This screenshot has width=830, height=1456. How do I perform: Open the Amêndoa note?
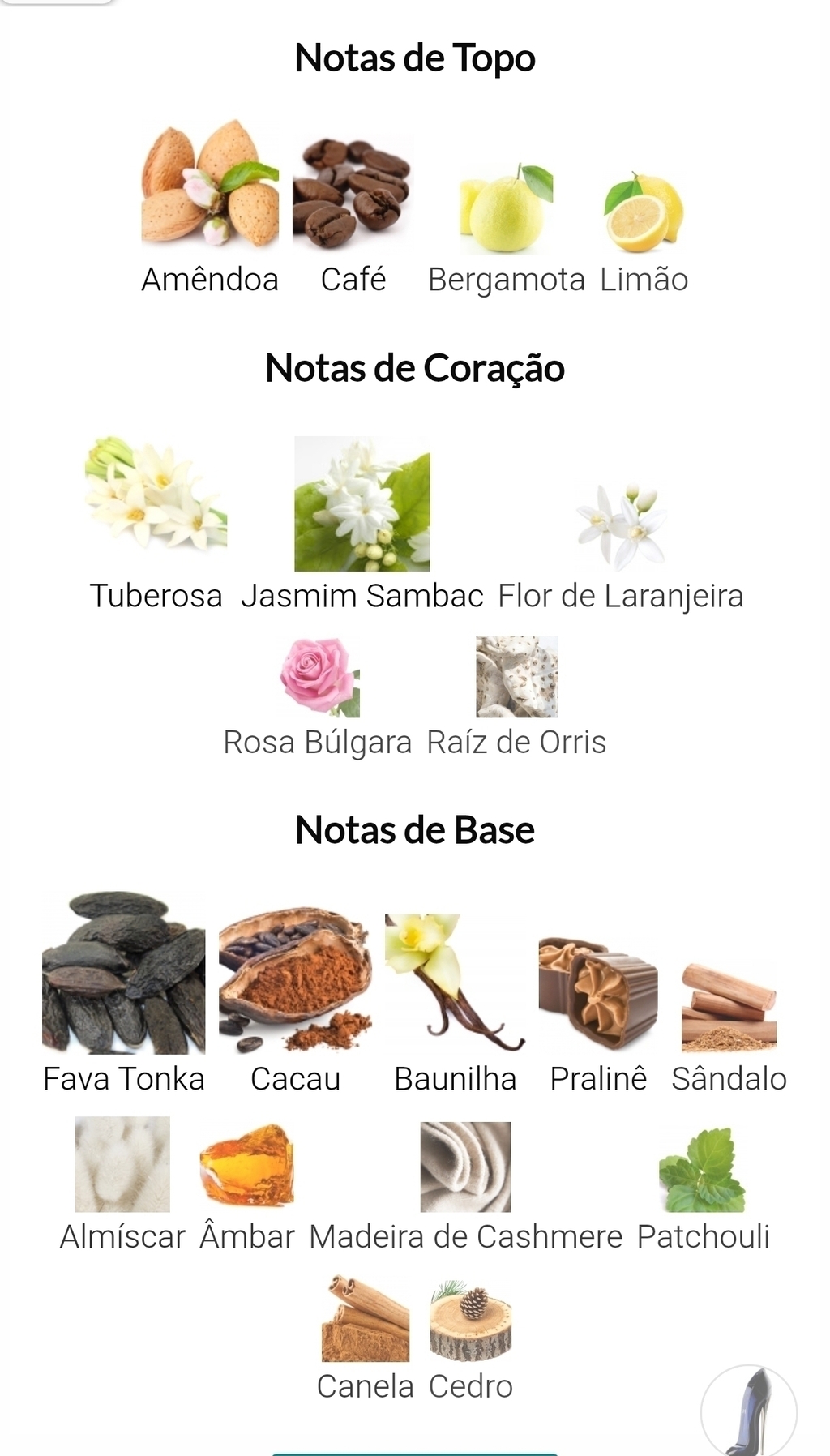point(210,209)
